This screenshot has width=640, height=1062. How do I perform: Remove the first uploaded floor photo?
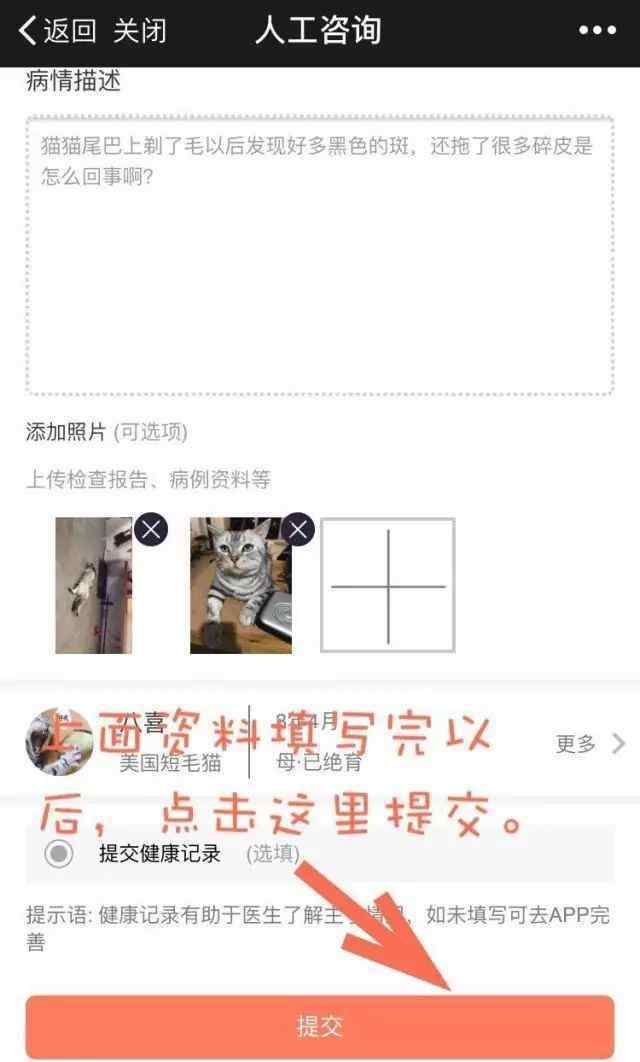pos(151,529)
